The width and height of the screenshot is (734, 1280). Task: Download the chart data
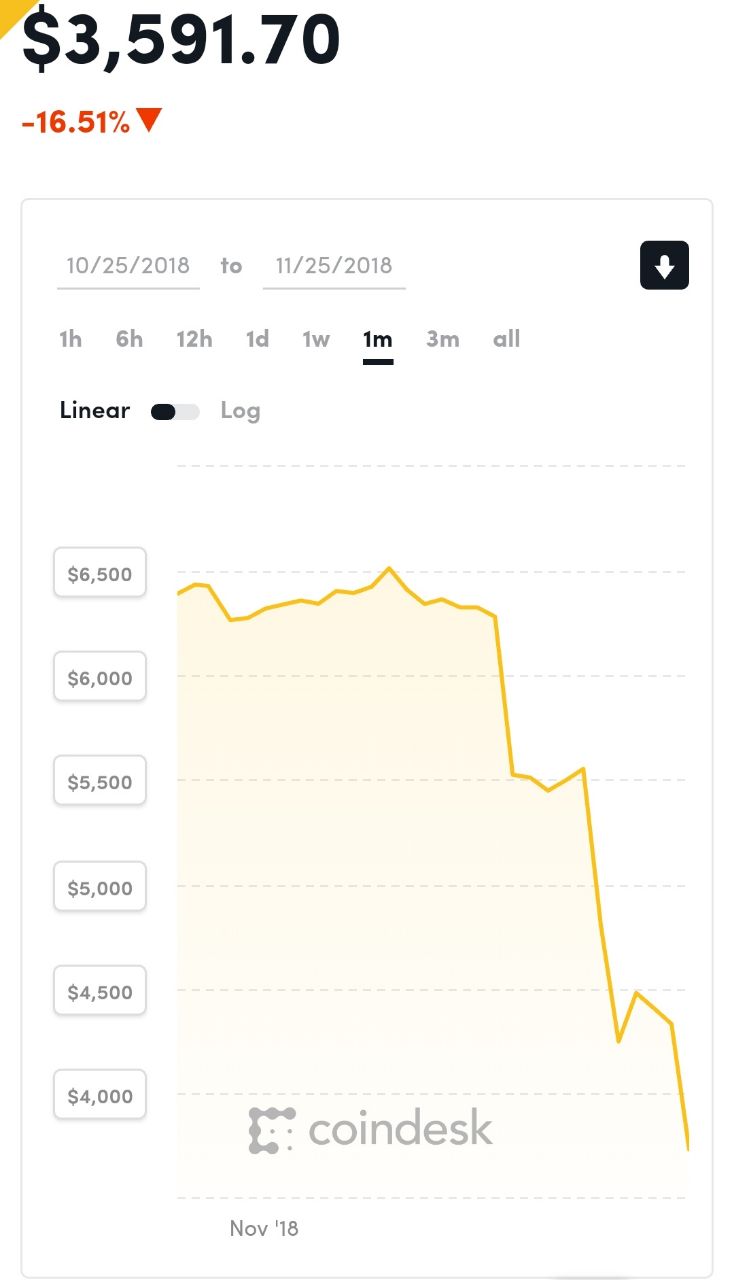[664, 266]
